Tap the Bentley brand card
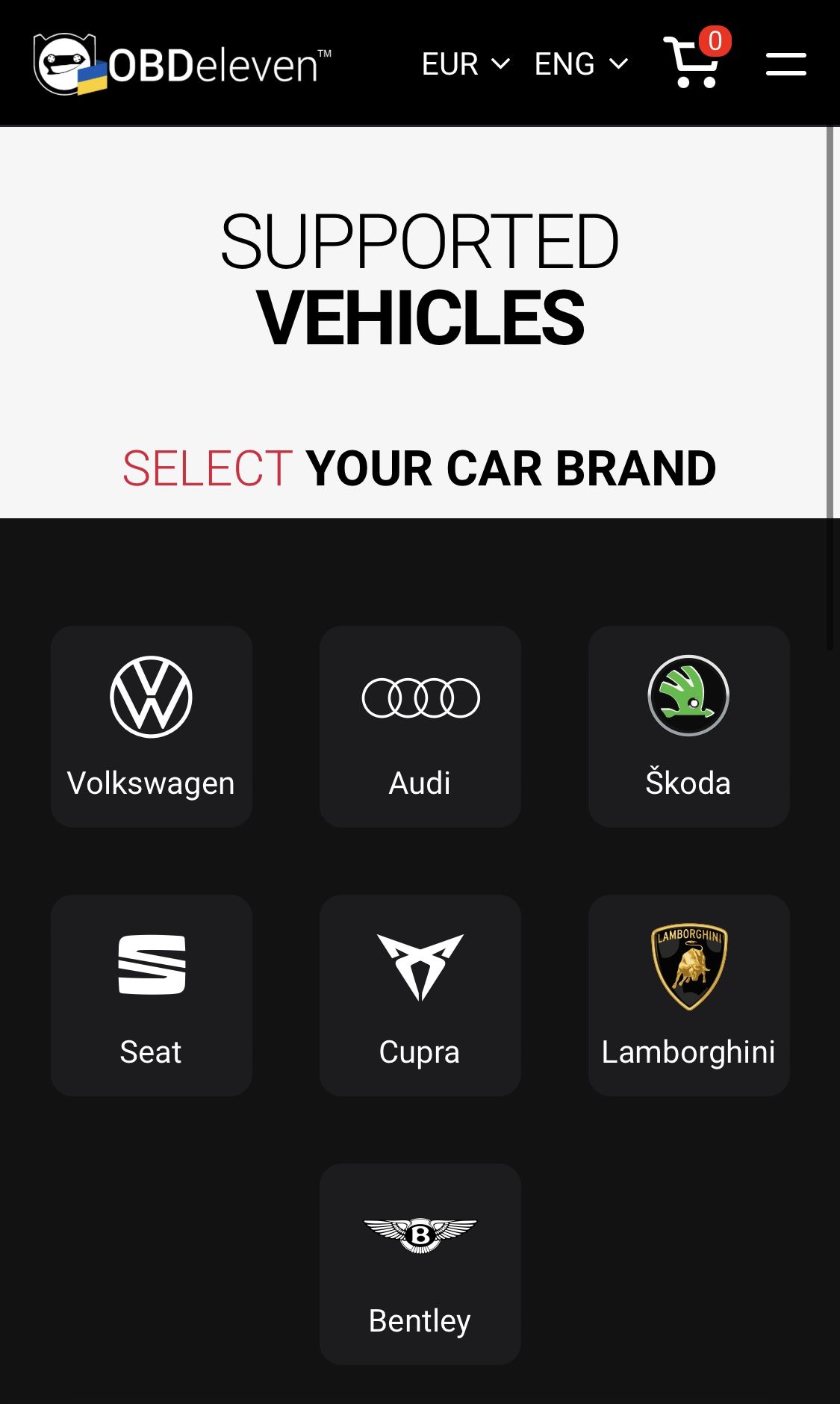The width and height of the screenshot is (840, 1404). (x=420, y=1264)
